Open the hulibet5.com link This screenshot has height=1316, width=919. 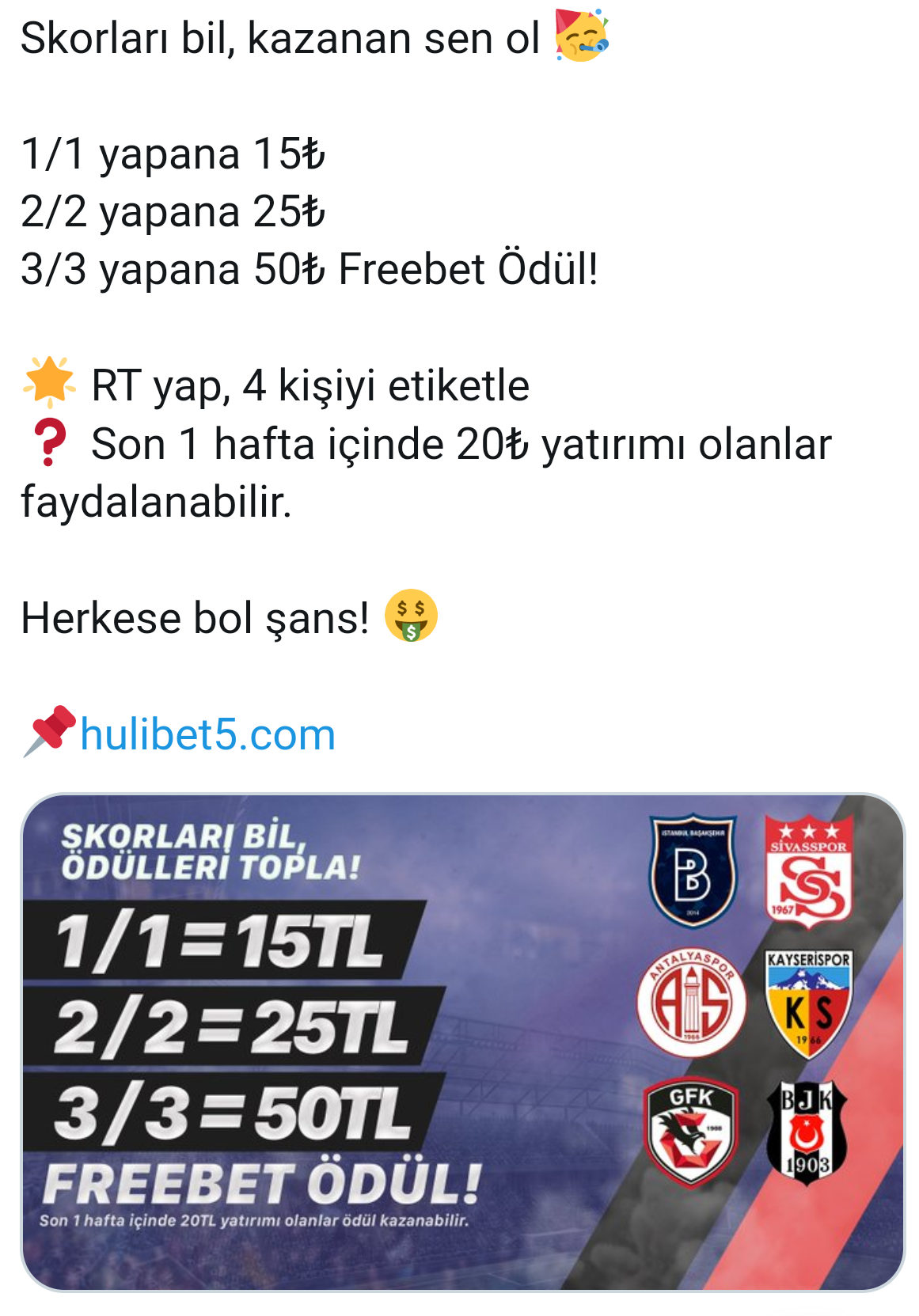207,734
